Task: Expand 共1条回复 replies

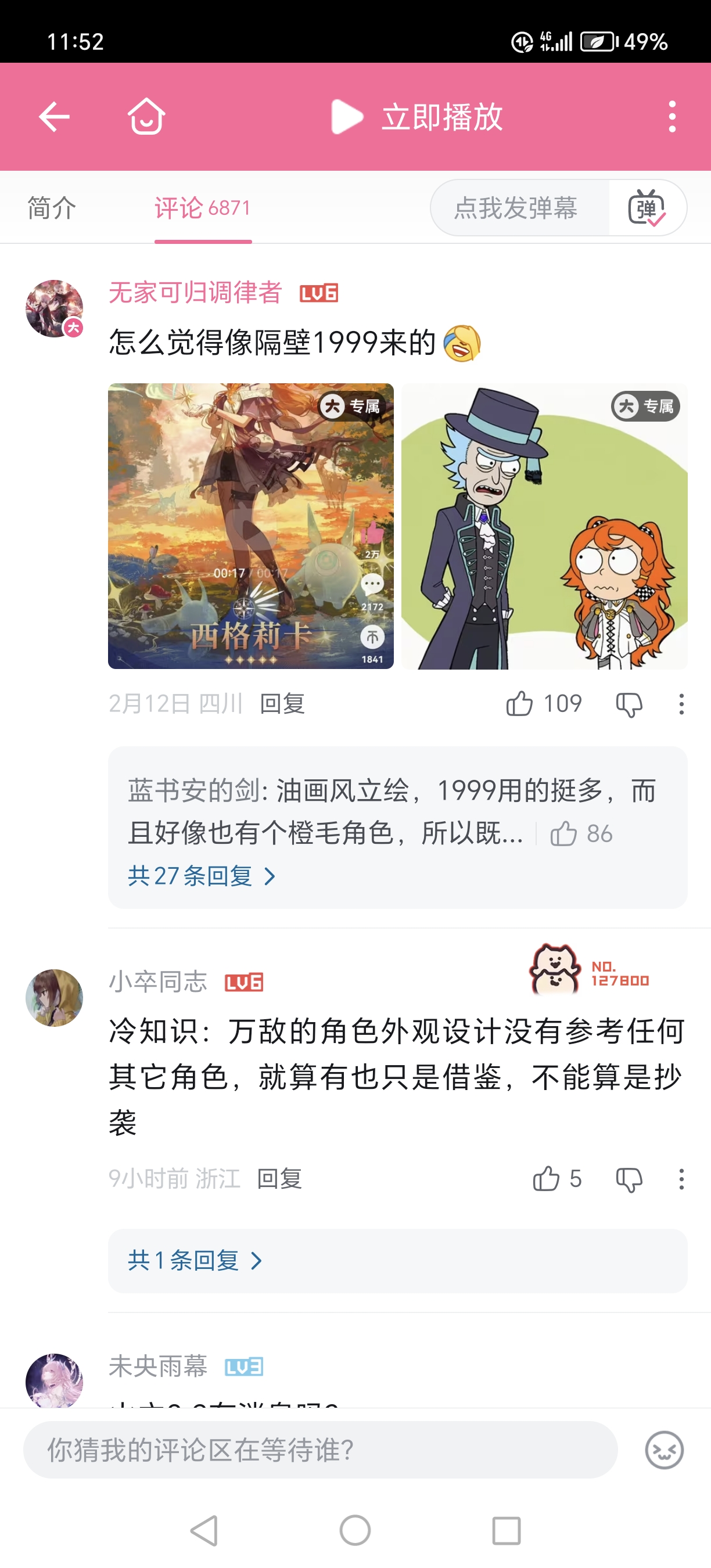Action: (x=195, y=1260)
